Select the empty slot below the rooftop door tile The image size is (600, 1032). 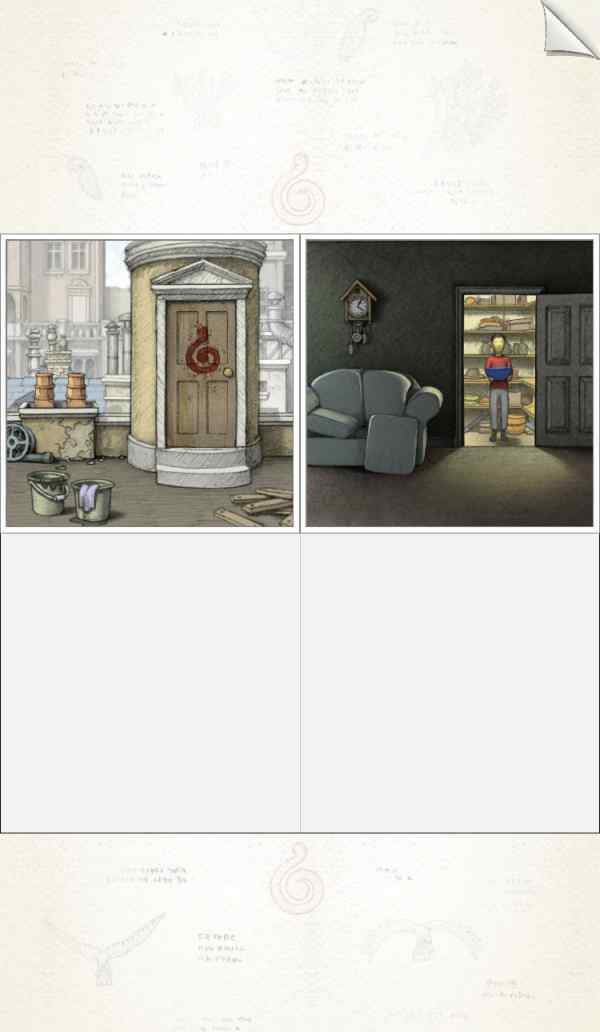[x=150, y=683]
